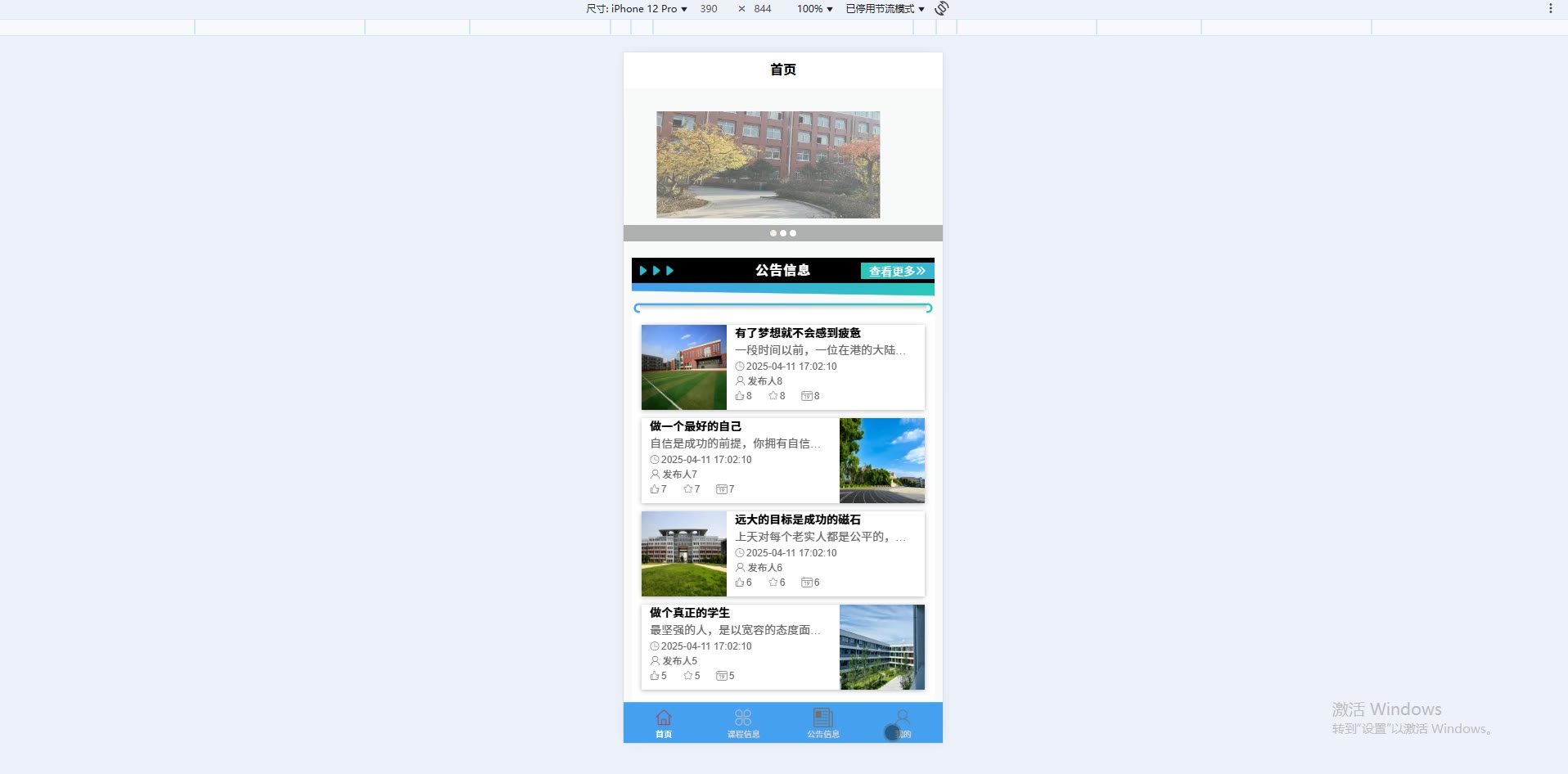Tap the campus carousel banner image
Screen dimensions: 1568x774
[768, 164]
